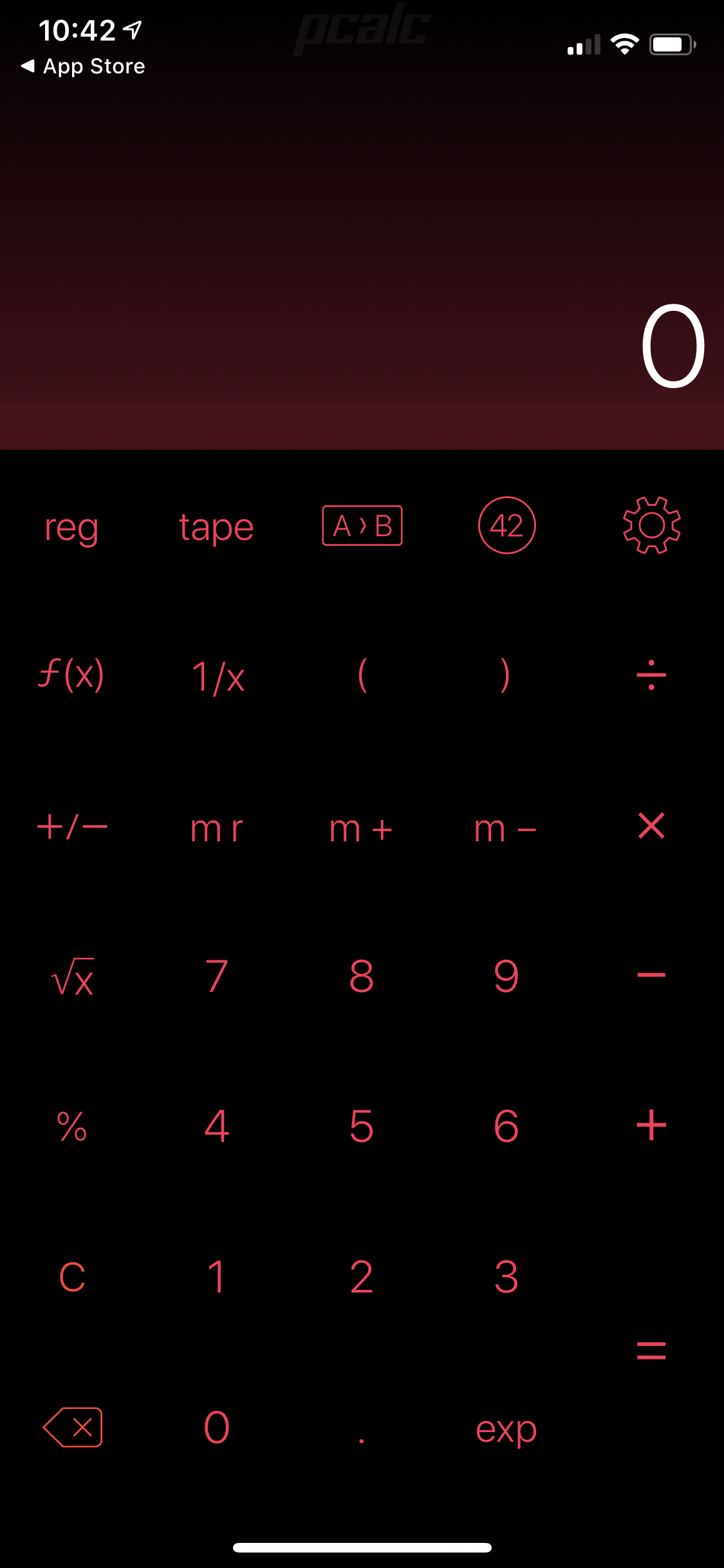Tap the 1/x reciprocal key
This screenshot has width=724, height=1568.
(218, 677)
